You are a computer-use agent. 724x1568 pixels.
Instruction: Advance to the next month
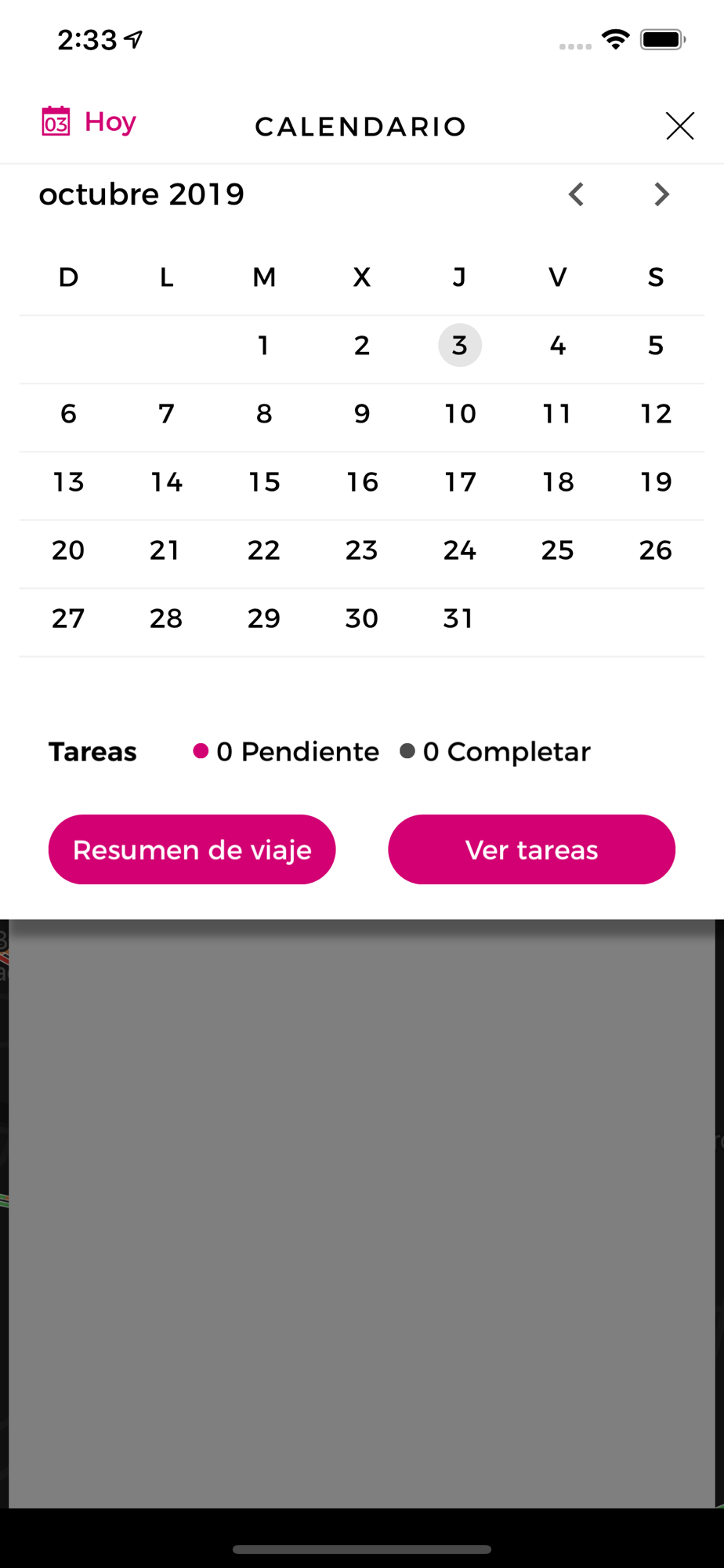661,194
